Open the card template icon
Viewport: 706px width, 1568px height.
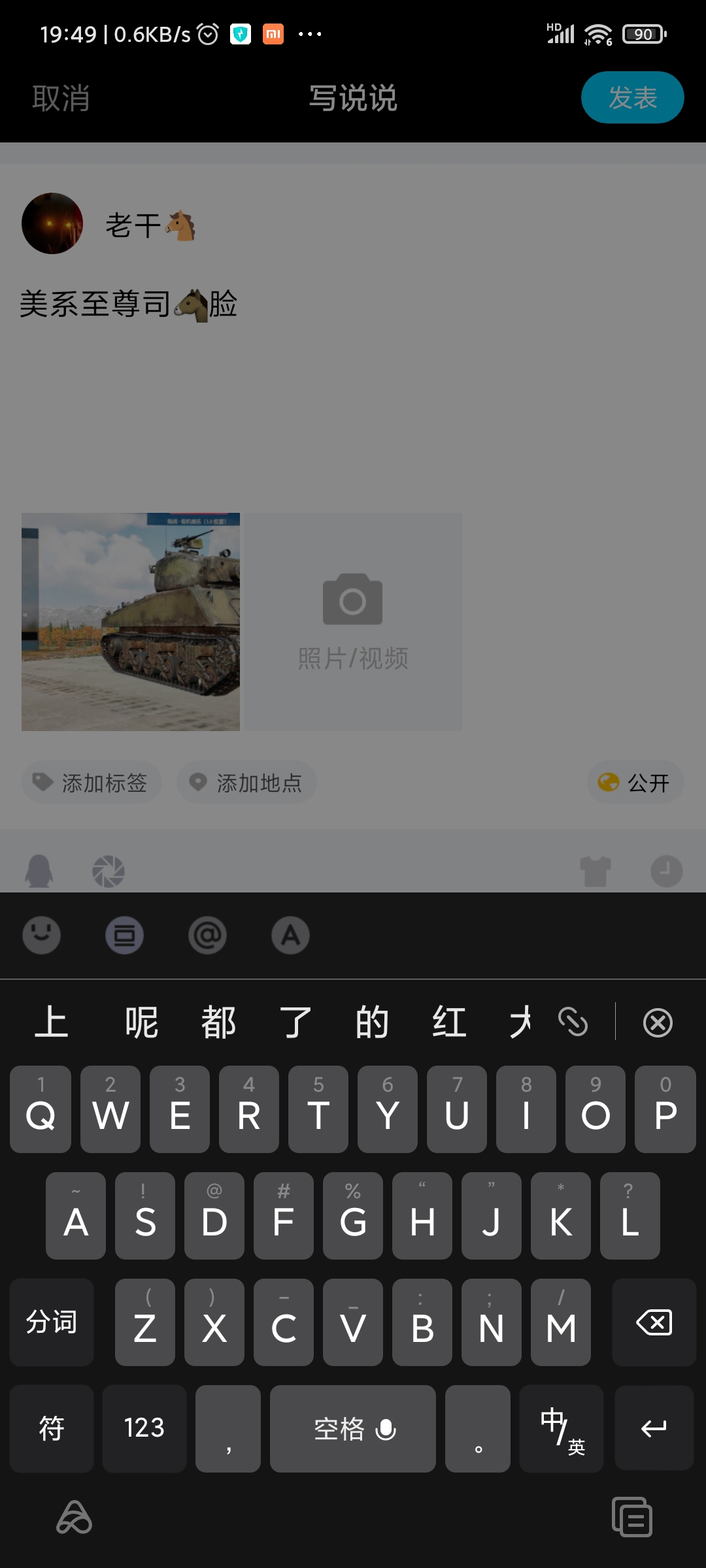[x=125, y=935]
